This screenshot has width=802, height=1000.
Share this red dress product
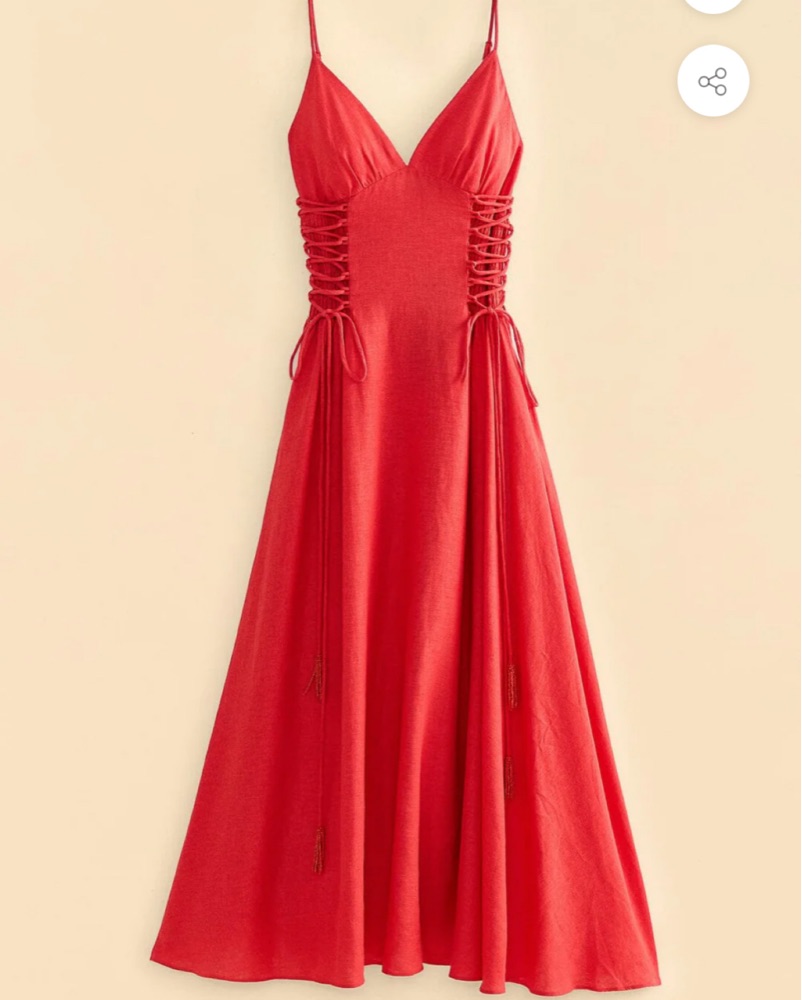pos(713,81)
